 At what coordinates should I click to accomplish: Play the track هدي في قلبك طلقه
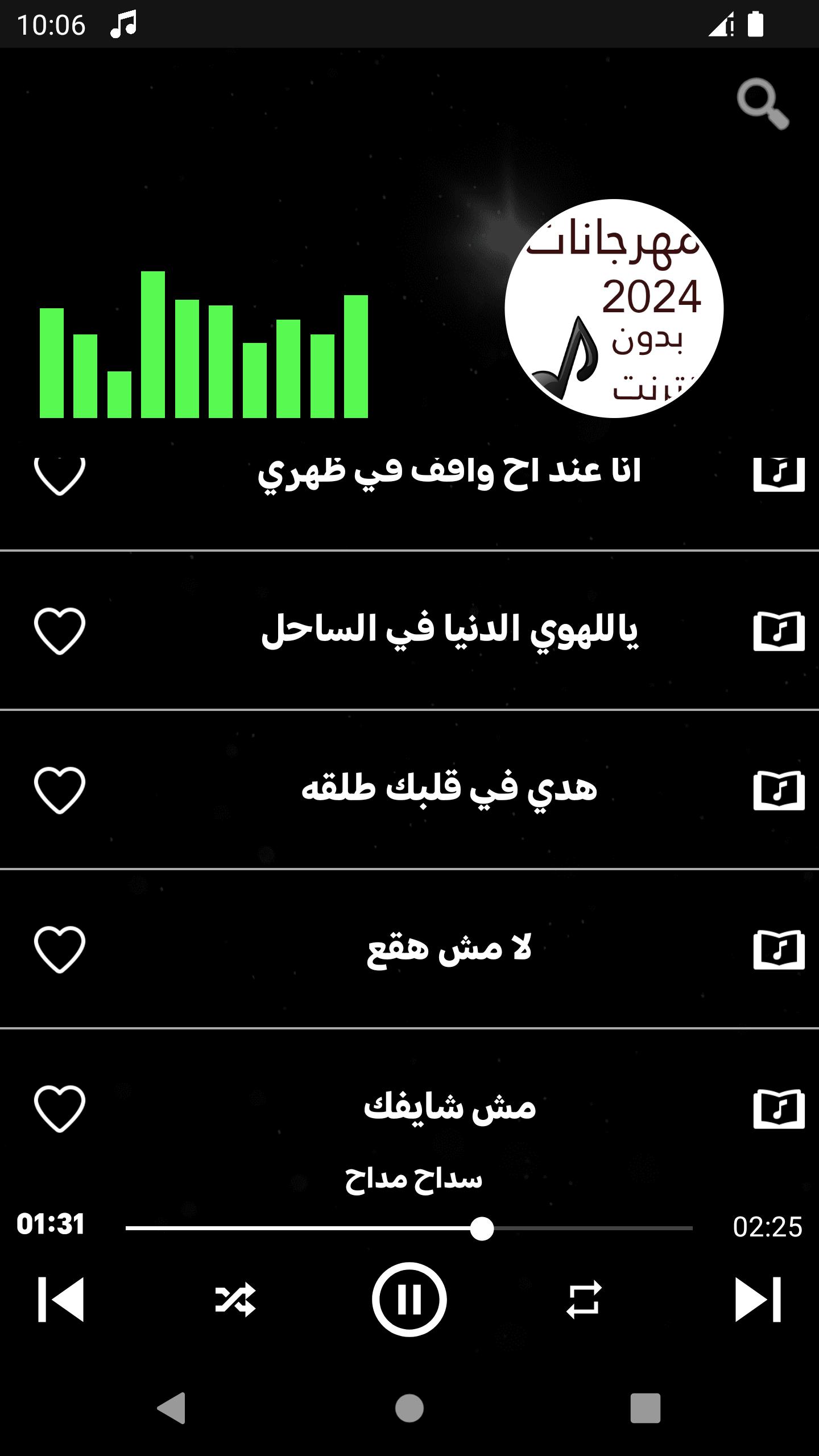pyautogui.click(x=449, y=789)
